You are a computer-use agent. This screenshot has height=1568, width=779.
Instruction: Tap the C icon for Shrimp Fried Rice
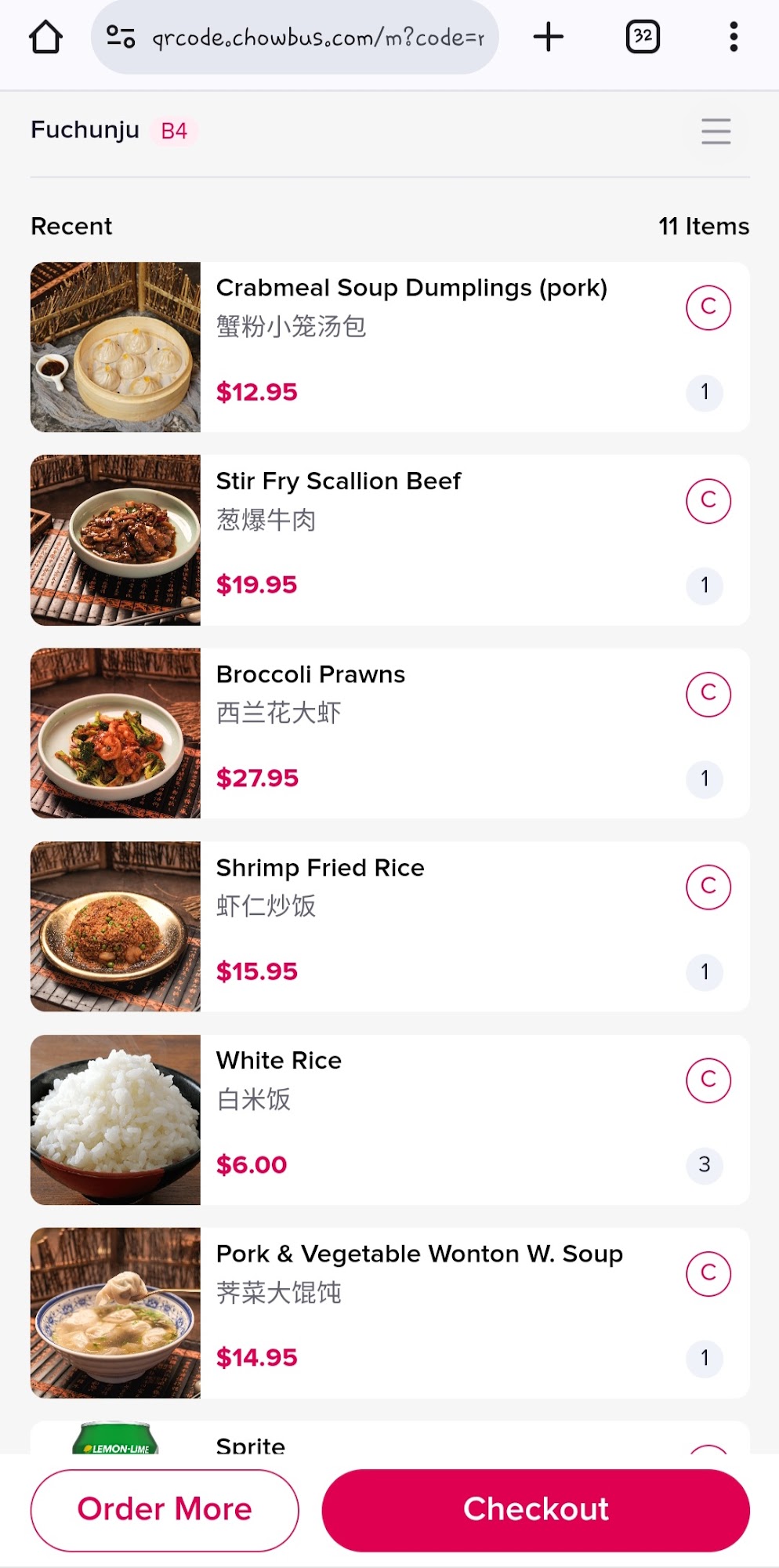click(708, 887)
